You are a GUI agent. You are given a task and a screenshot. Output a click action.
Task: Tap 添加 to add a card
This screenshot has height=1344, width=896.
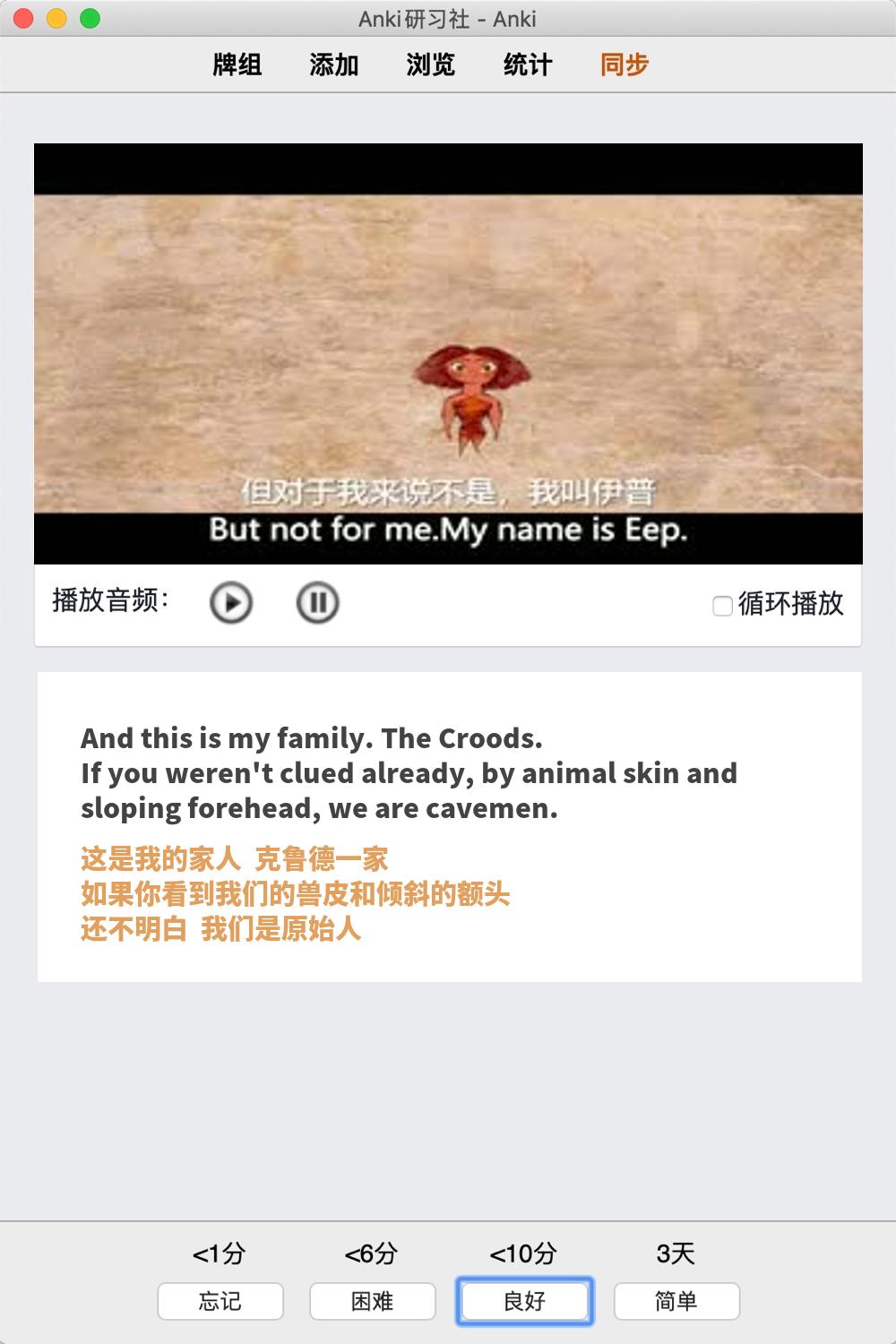pos(334,65)
